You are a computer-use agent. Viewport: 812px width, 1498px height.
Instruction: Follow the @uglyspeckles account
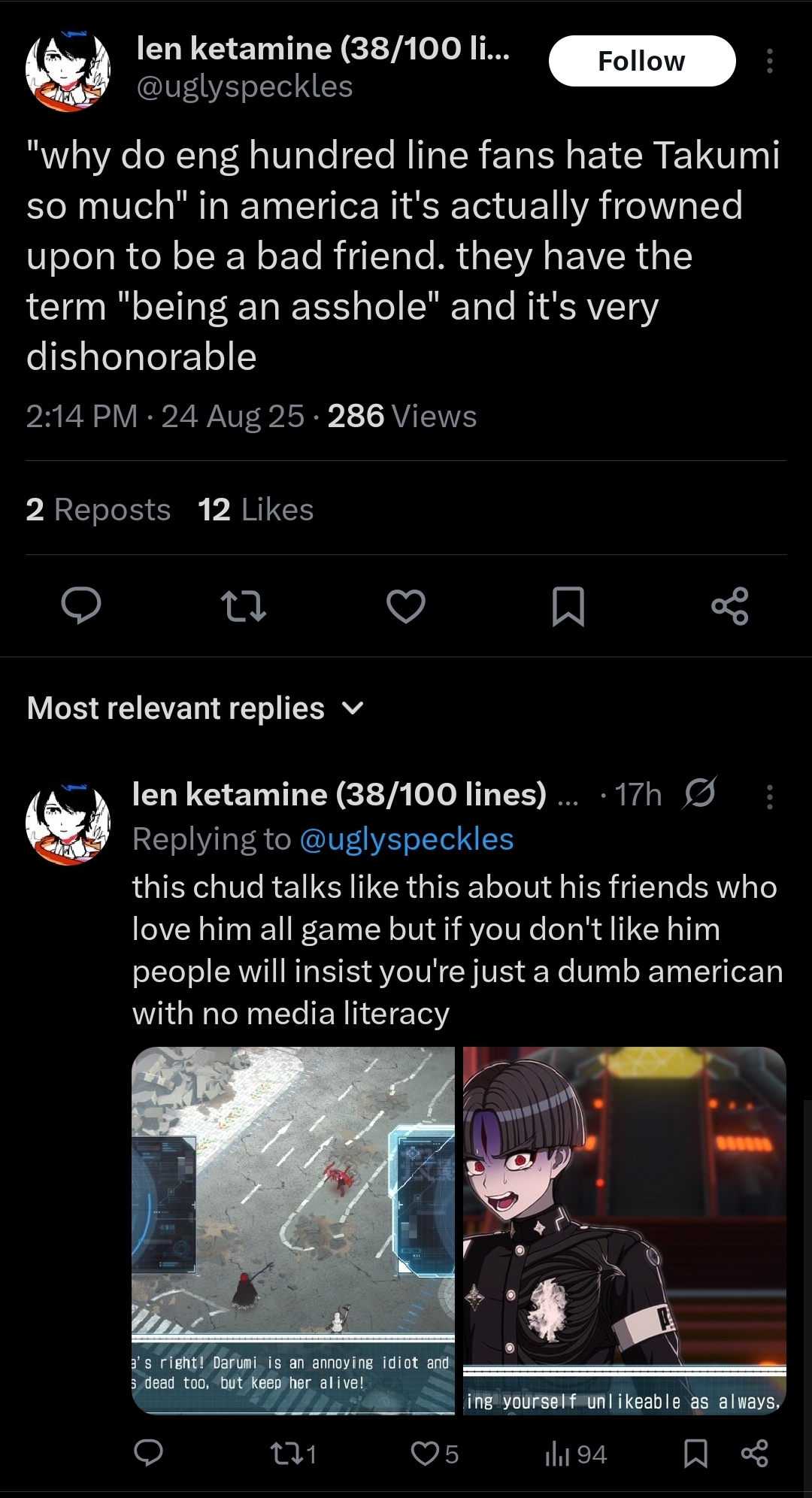click(x=641, y=61)
